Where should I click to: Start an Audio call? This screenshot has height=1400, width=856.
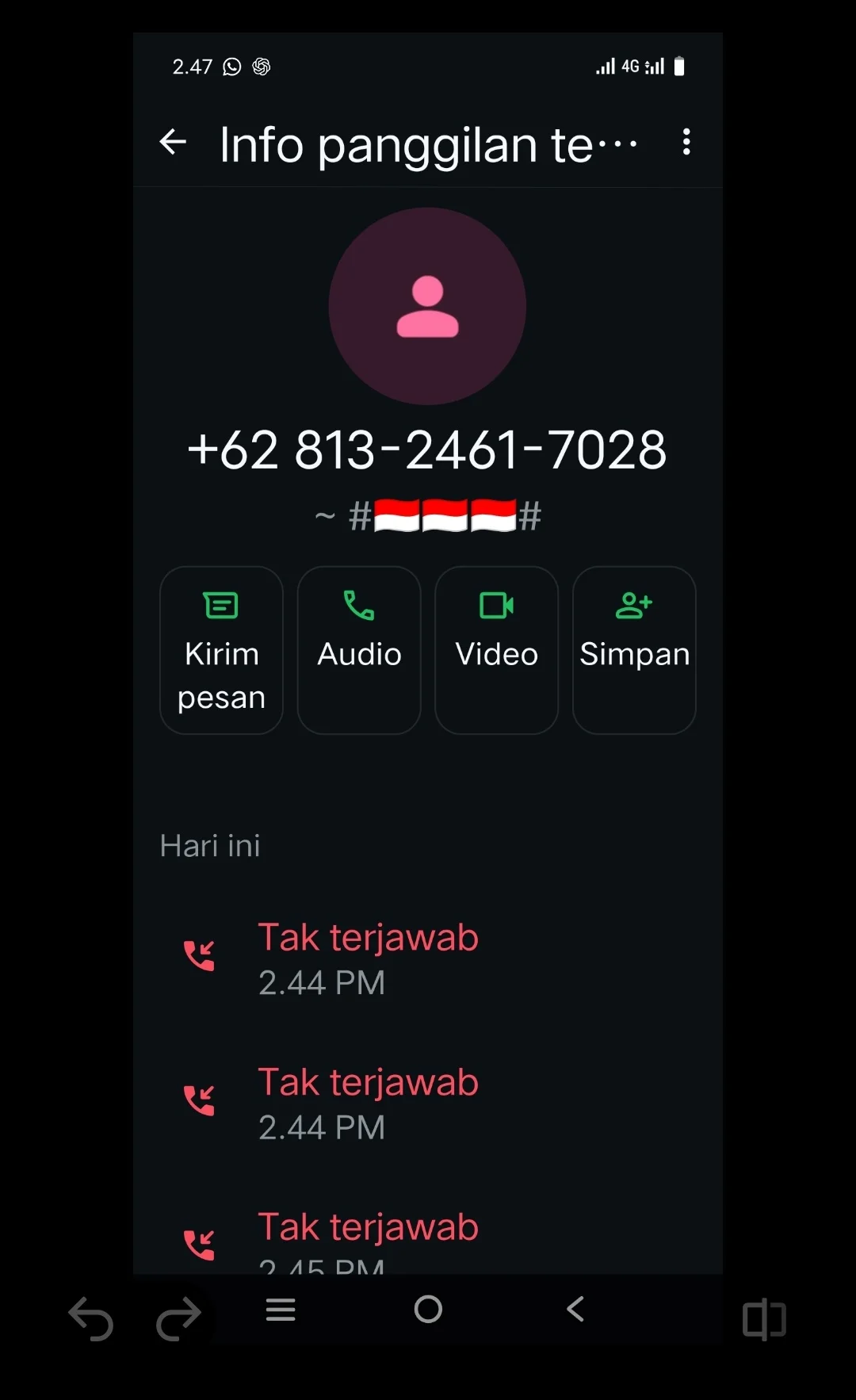pyautogui.click(x=359, y=650)
